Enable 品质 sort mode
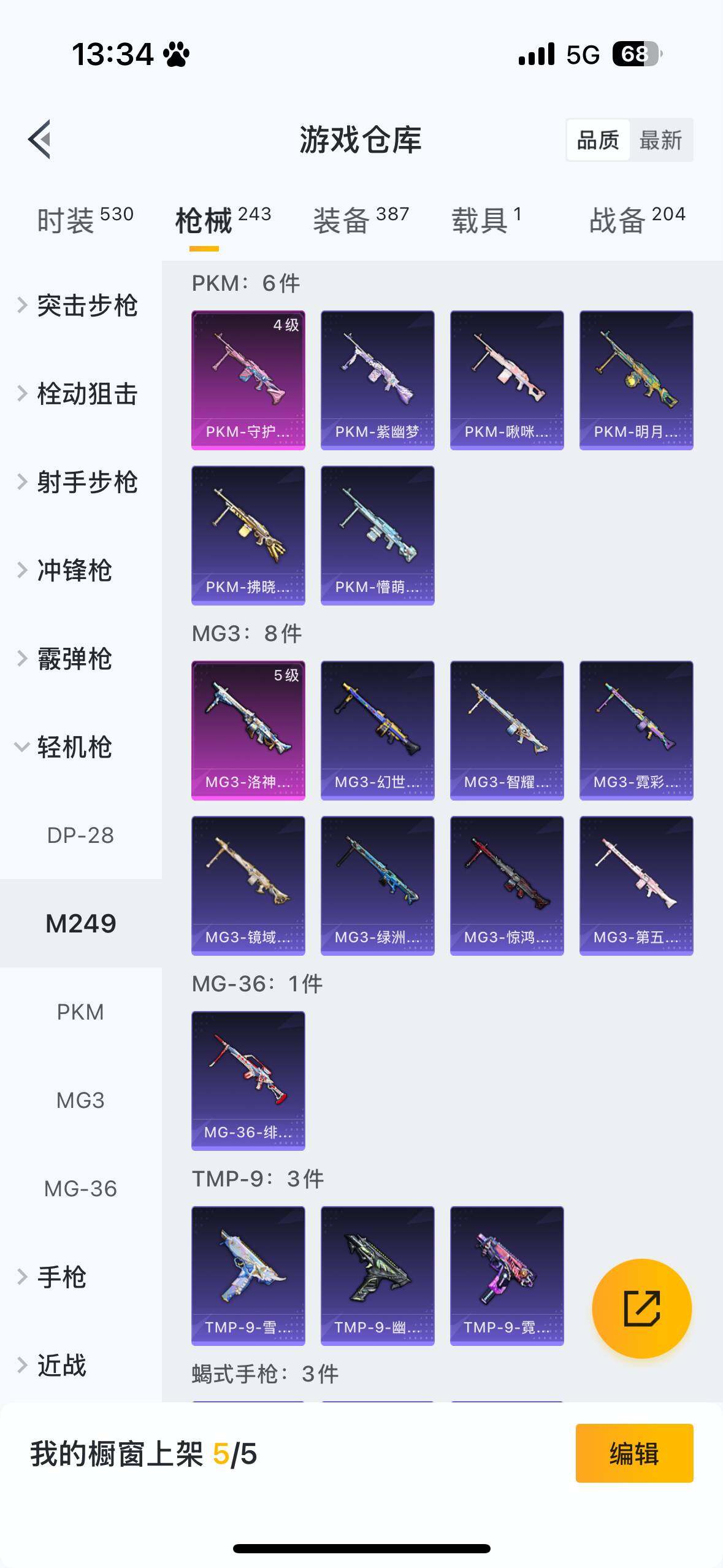The image size is (723, 1568). [x=598, y=140]
